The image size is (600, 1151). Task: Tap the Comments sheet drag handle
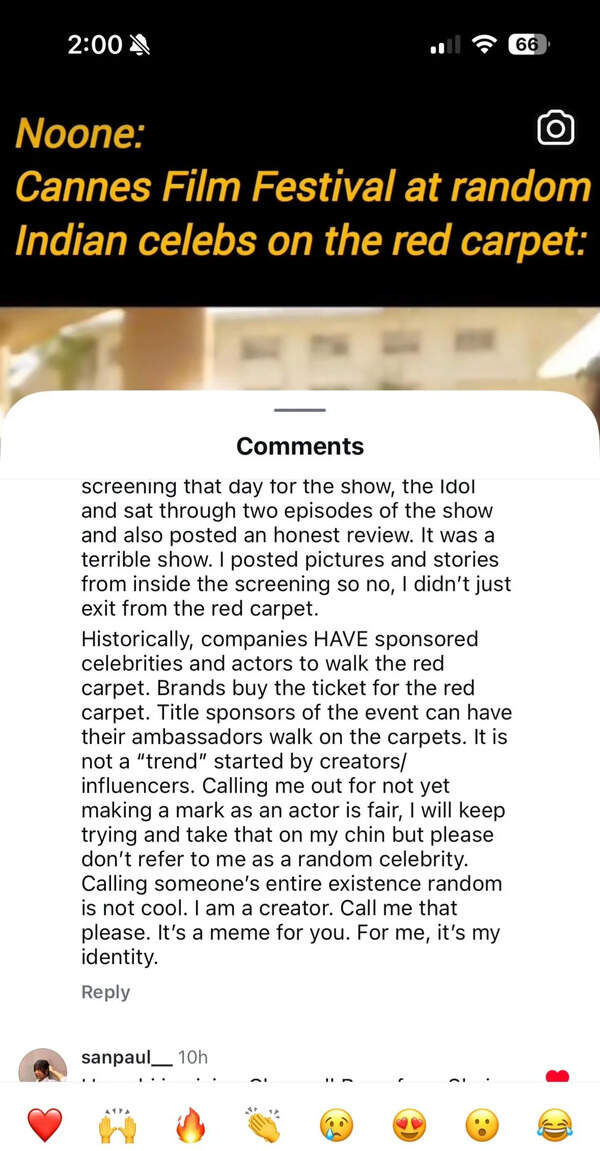point(300,410)
